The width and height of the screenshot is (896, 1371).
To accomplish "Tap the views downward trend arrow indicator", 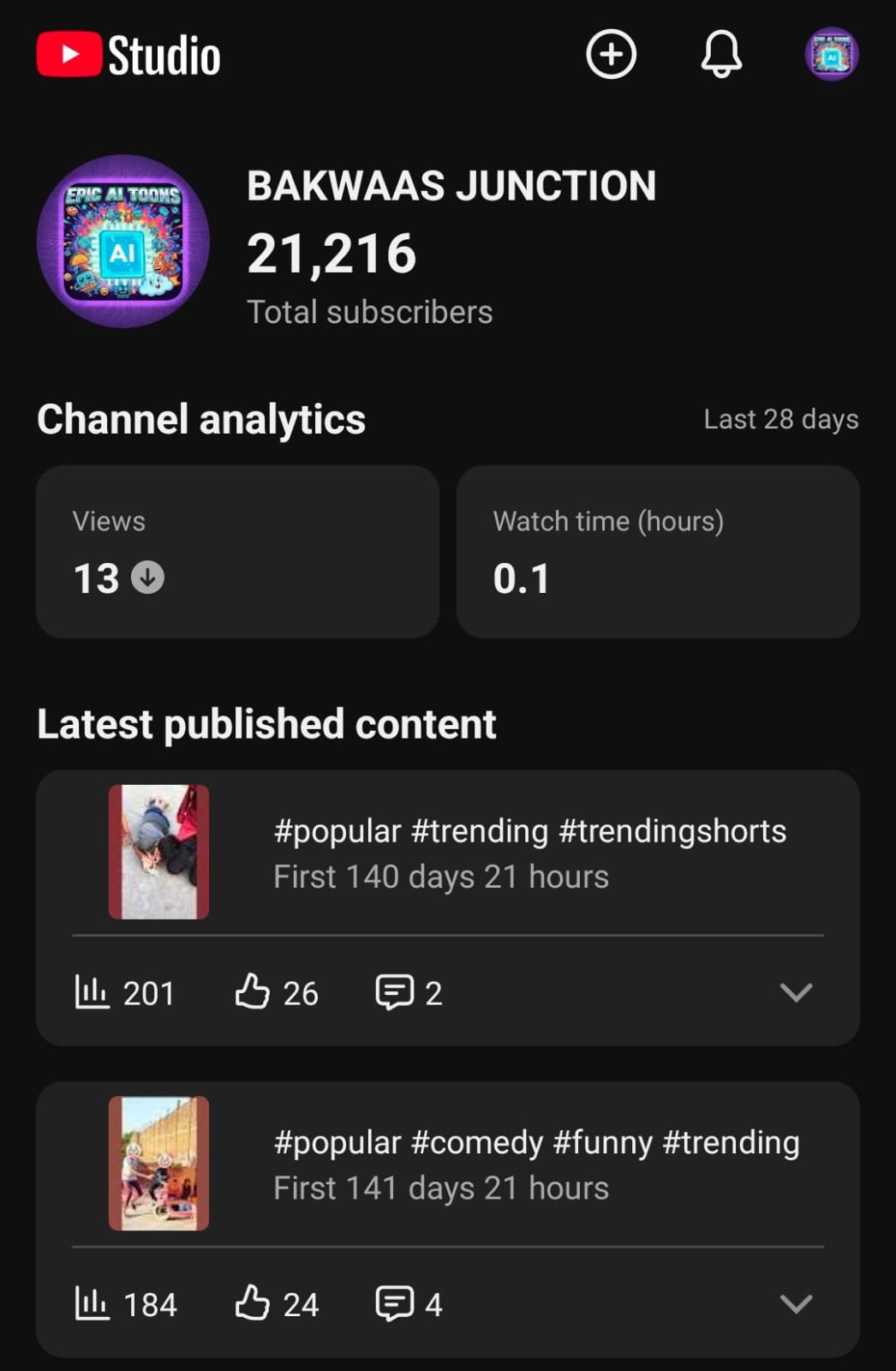I will pos(147,579).
